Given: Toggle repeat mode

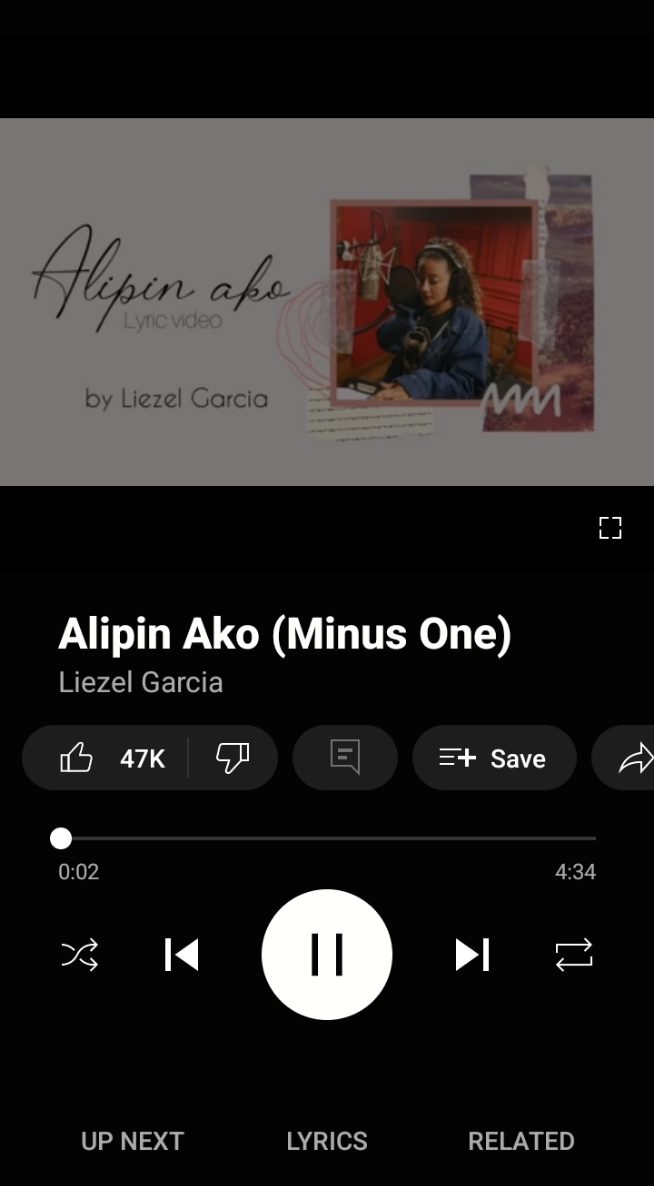Looking at the screenshot, I should point(574,955).
